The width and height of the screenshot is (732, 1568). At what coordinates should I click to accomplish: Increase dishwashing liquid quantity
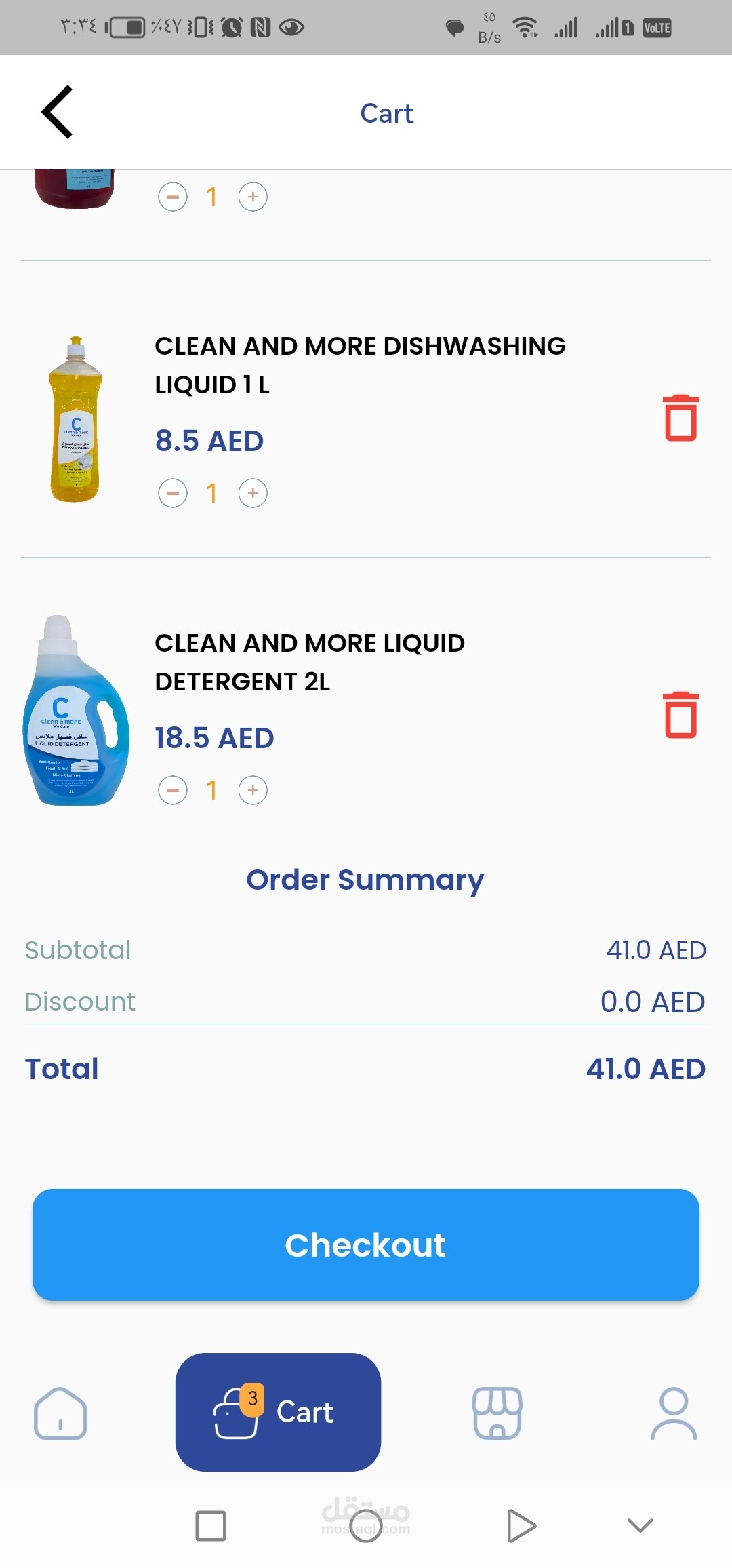click(x=253, y=493)
